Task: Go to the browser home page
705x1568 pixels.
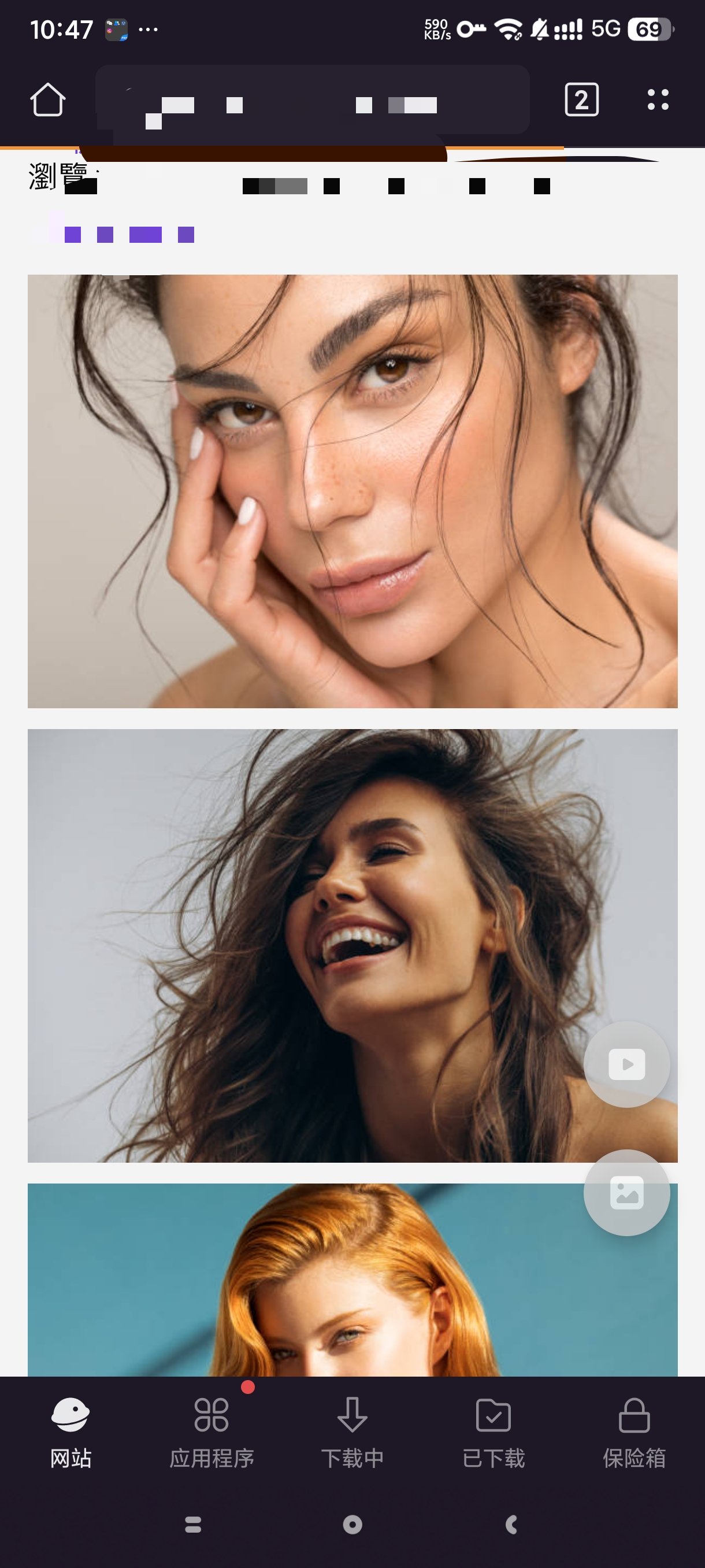Action: (x=47, y=100)
